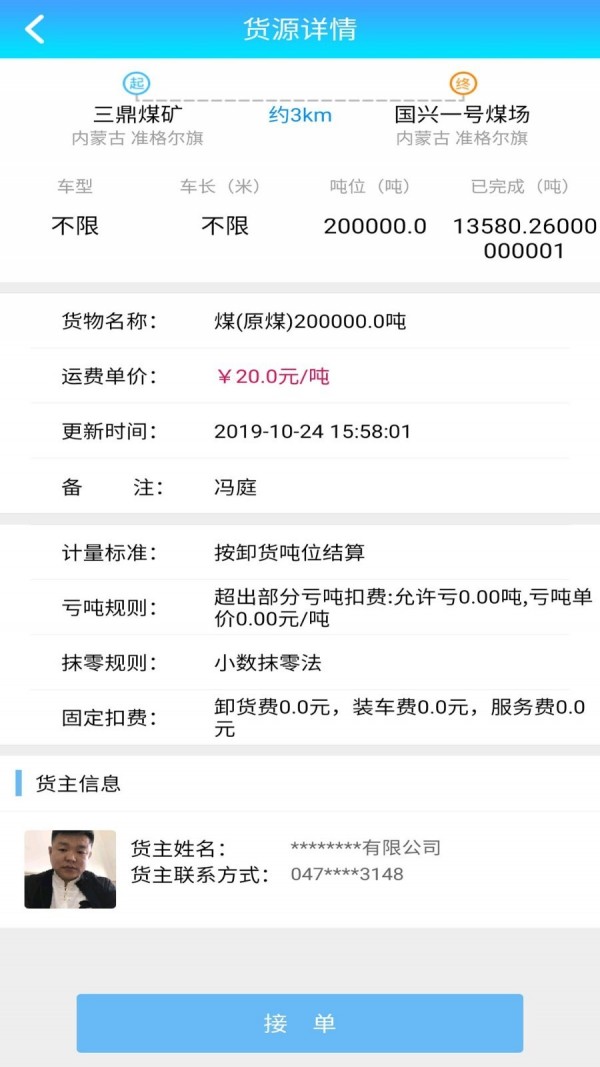View the cargo owner's profile photo
The height and width of the screenshot is (1067, 600).
[70, 869]
